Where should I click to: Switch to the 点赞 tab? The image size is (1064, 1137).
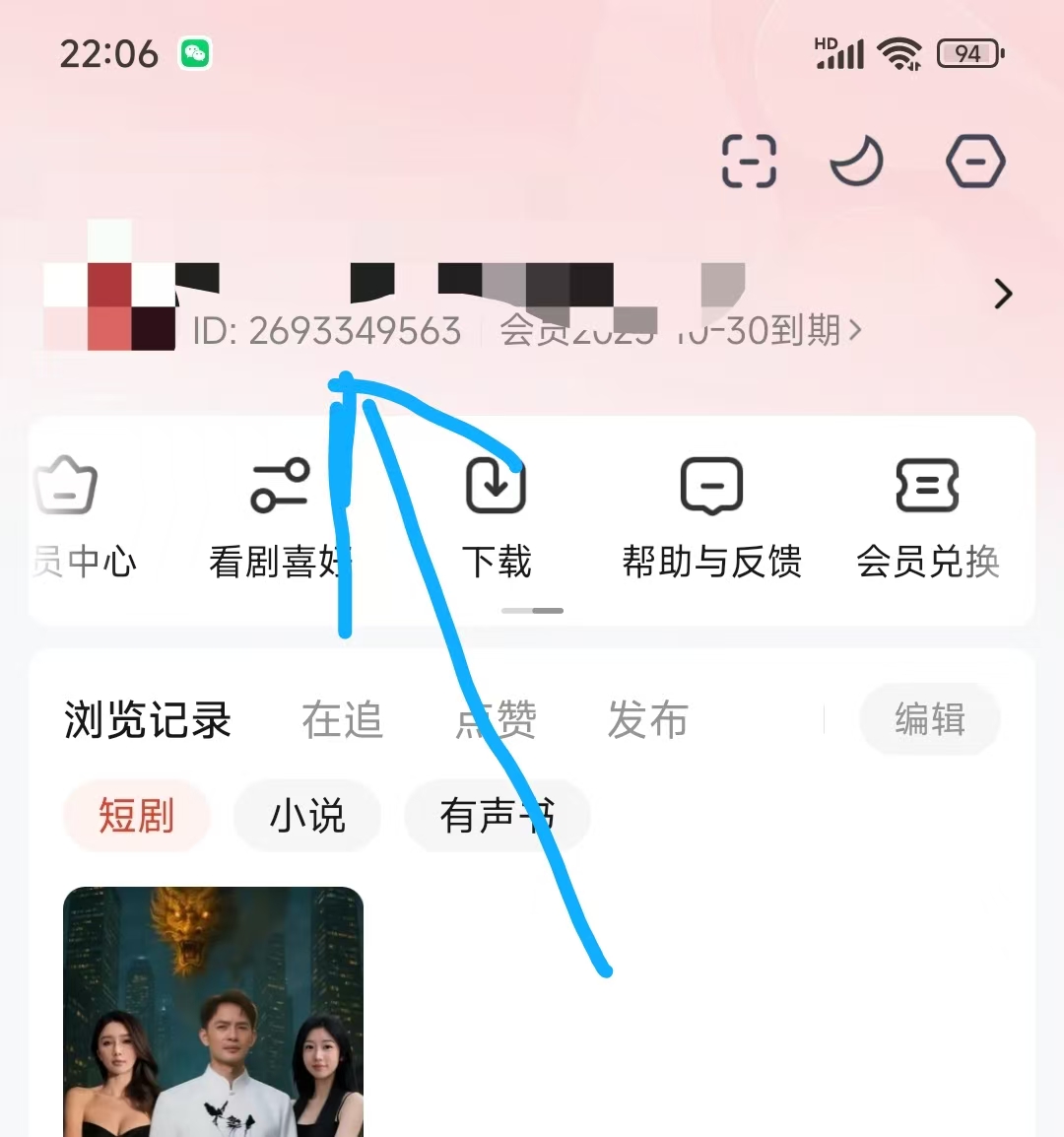[x=496, y=719]
